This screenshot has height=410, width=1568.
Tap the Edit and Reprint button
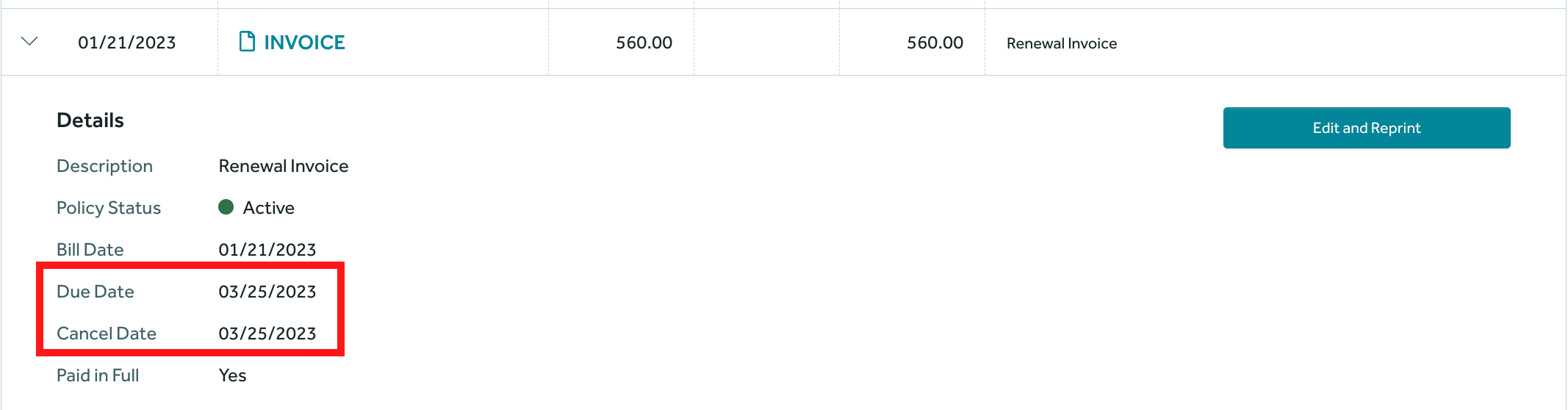(x=1366, y=128)
